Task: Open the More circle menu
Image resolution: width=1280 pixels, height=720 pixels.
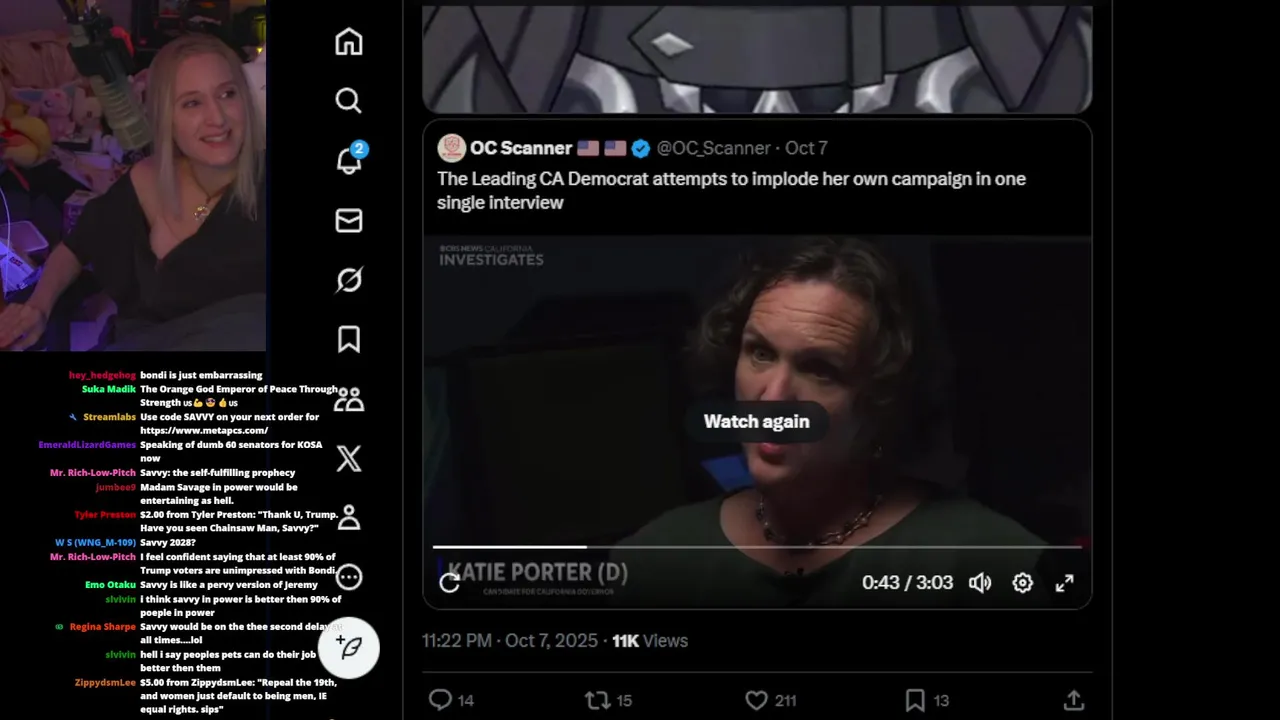Action: tap(348, 577)
